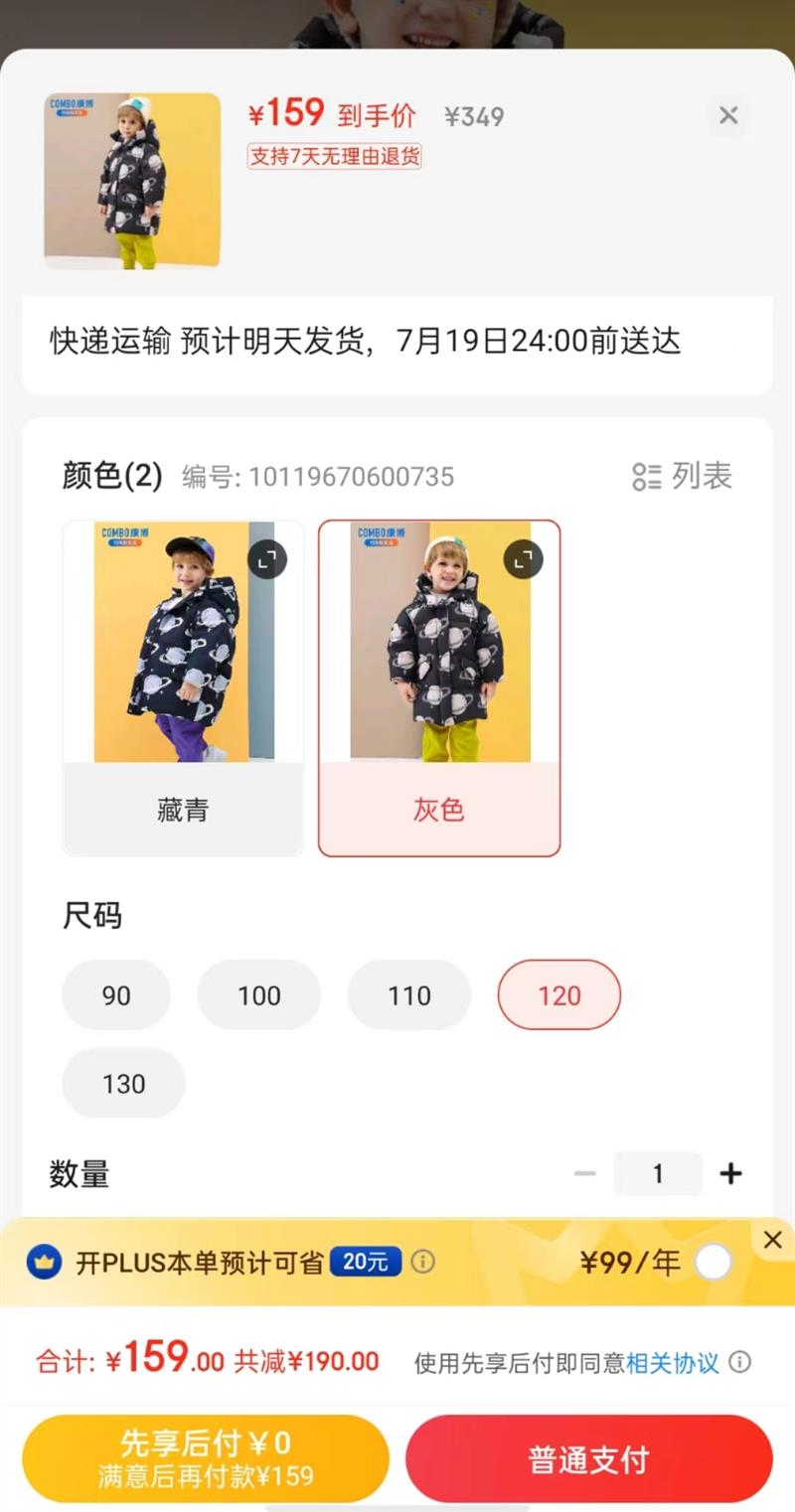Open the 相关协议 agreement link
Image resolution: width=795 pixels, height=1512 pixels.
pos(672,1363)
